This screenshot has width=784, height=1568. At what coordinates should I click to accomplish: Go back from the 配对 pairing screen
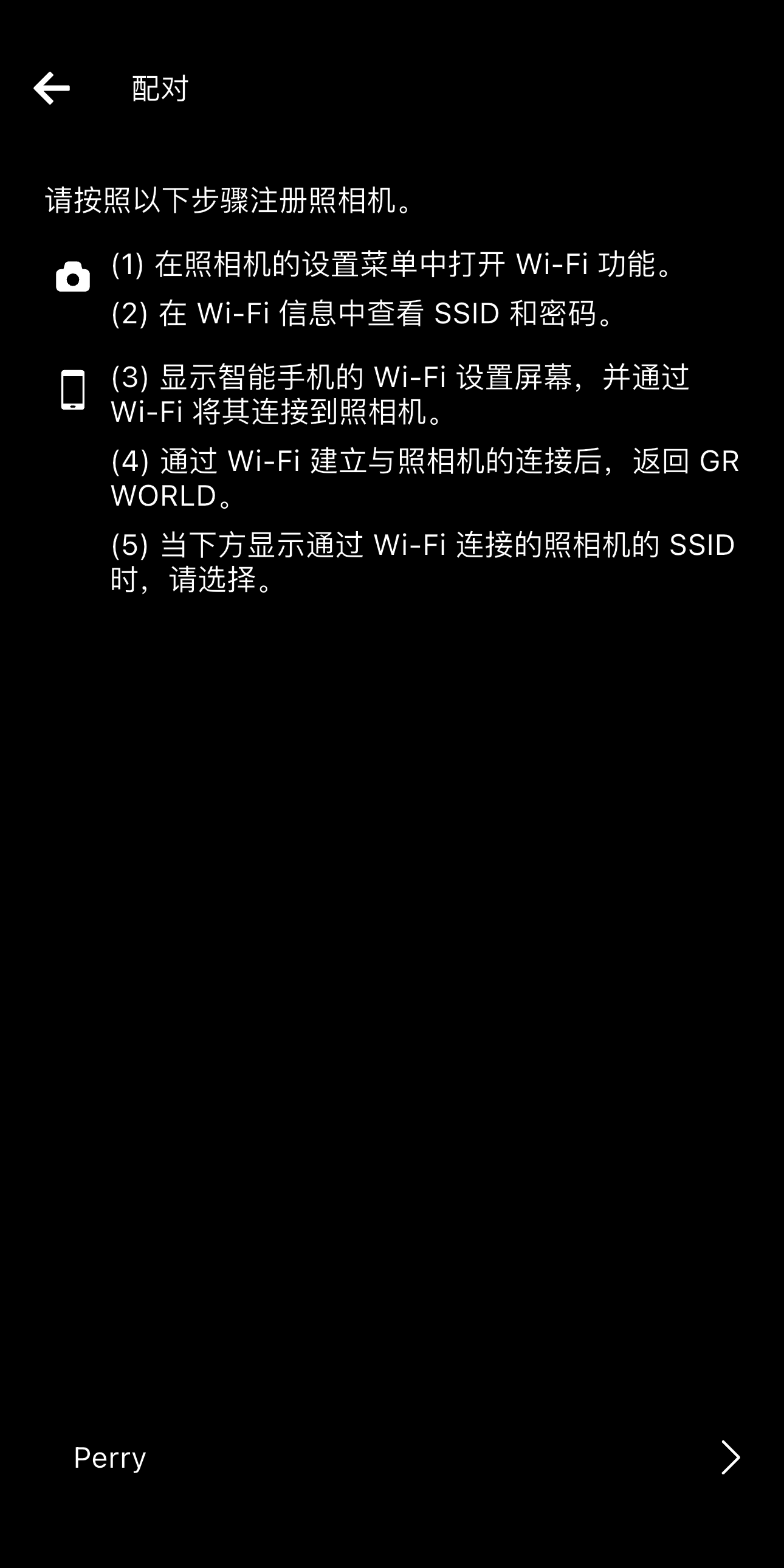[x=52, y=88]
